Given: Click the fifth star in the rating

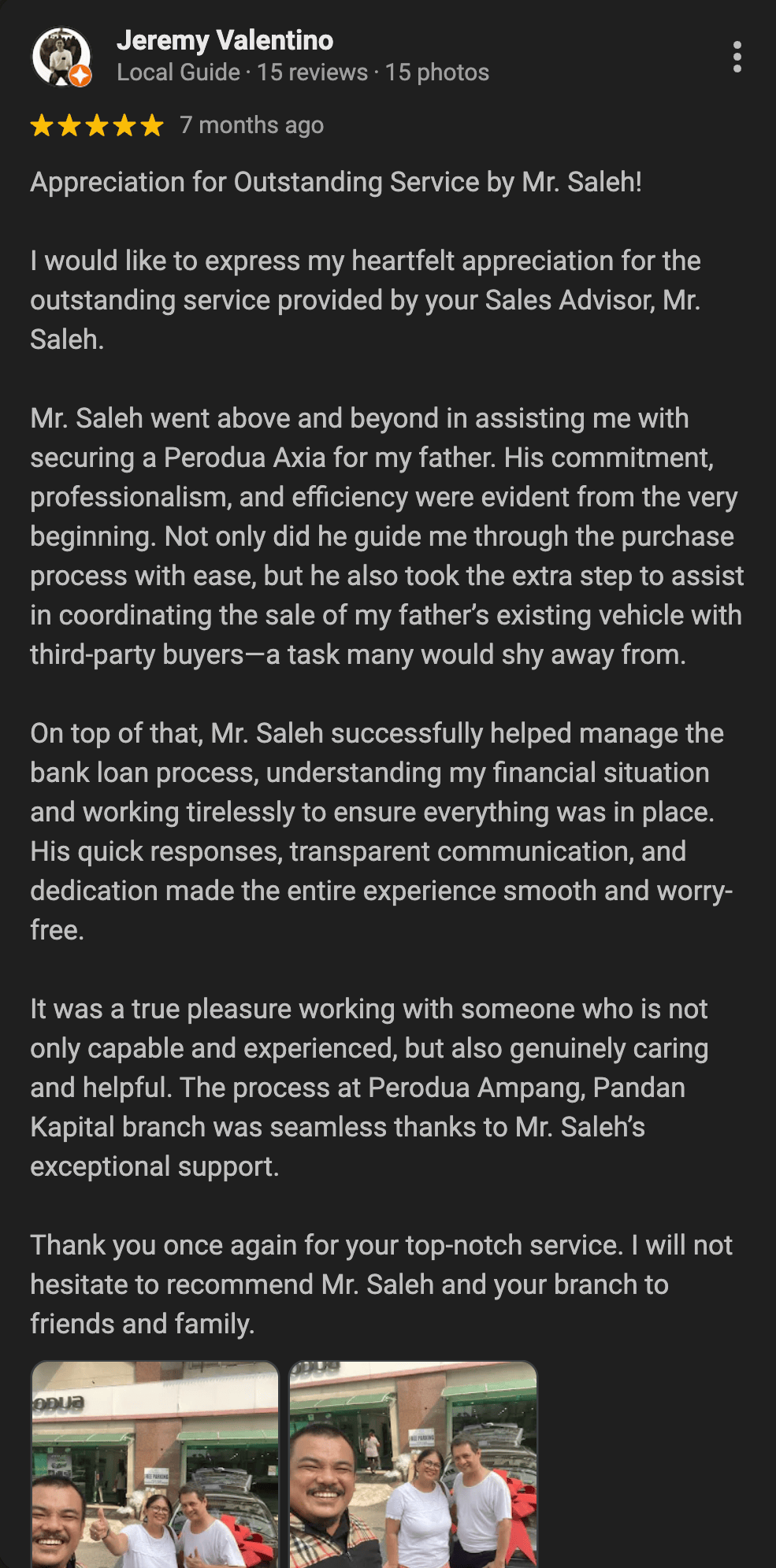Looking at the screenshot, I should click(x=151, y=126).
